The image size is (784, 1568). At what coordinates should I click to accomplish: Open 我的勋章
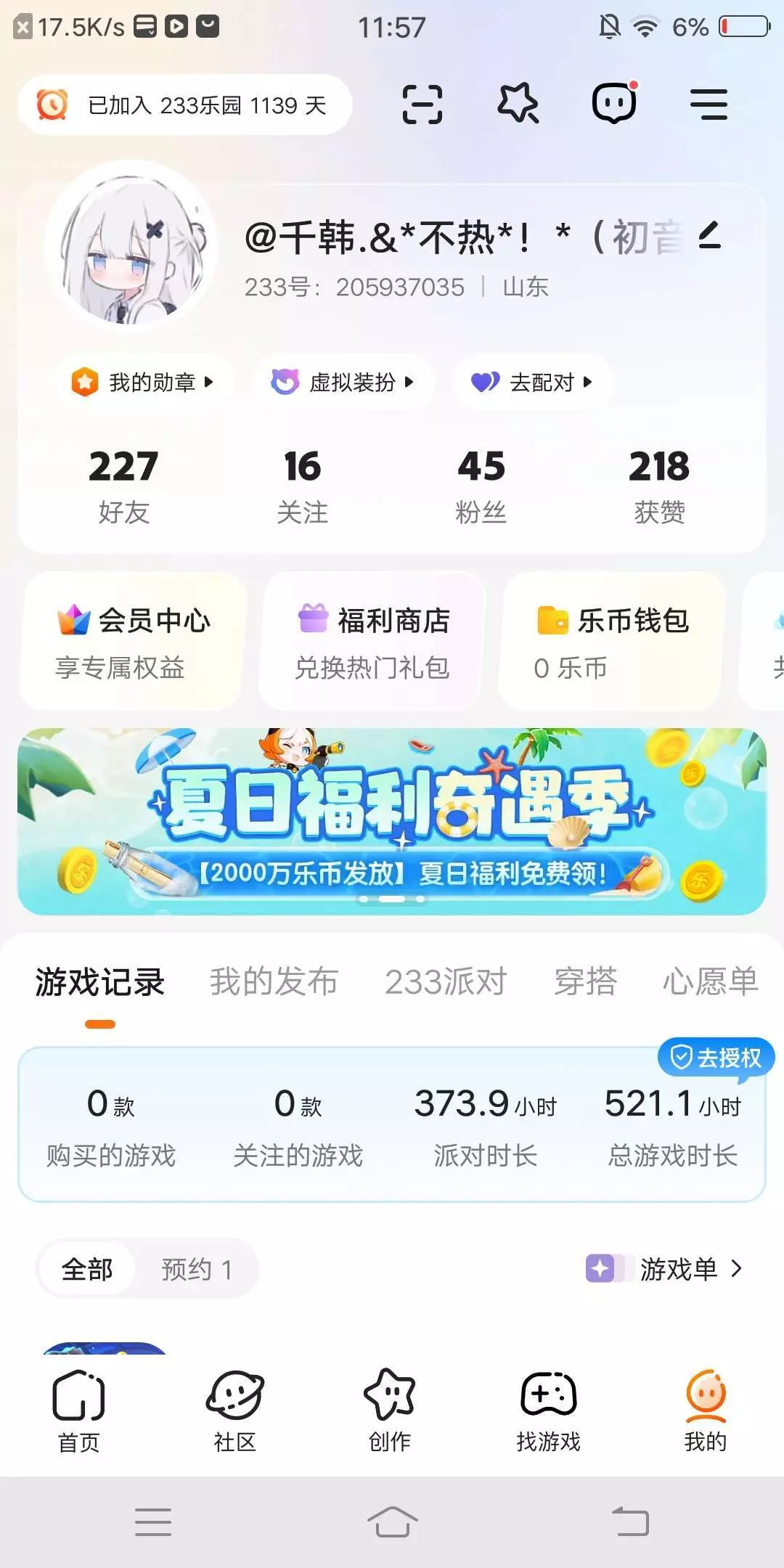(142, 382)
